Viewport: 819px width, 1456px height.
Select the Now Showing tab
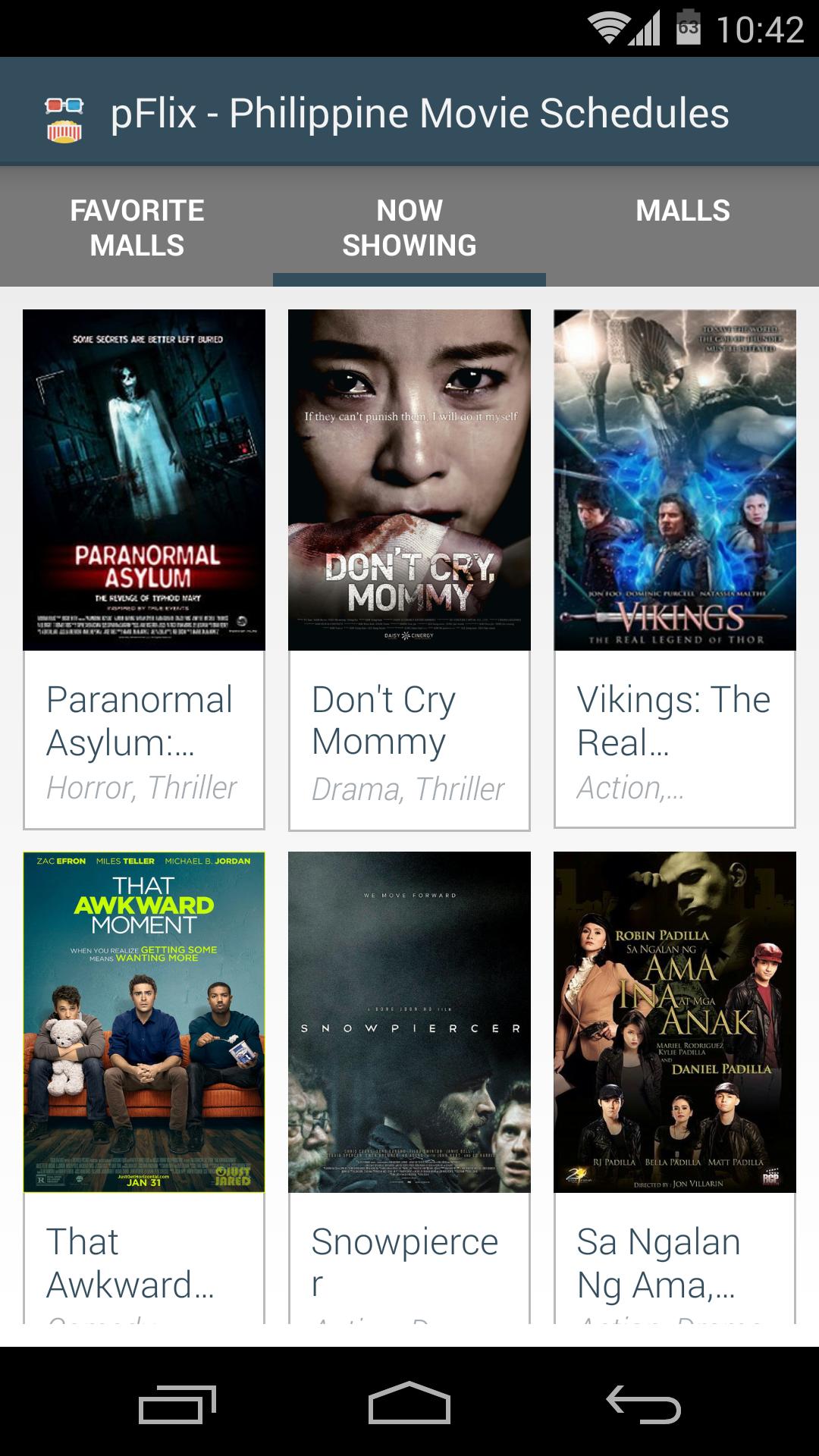click(x=409, y=227)
